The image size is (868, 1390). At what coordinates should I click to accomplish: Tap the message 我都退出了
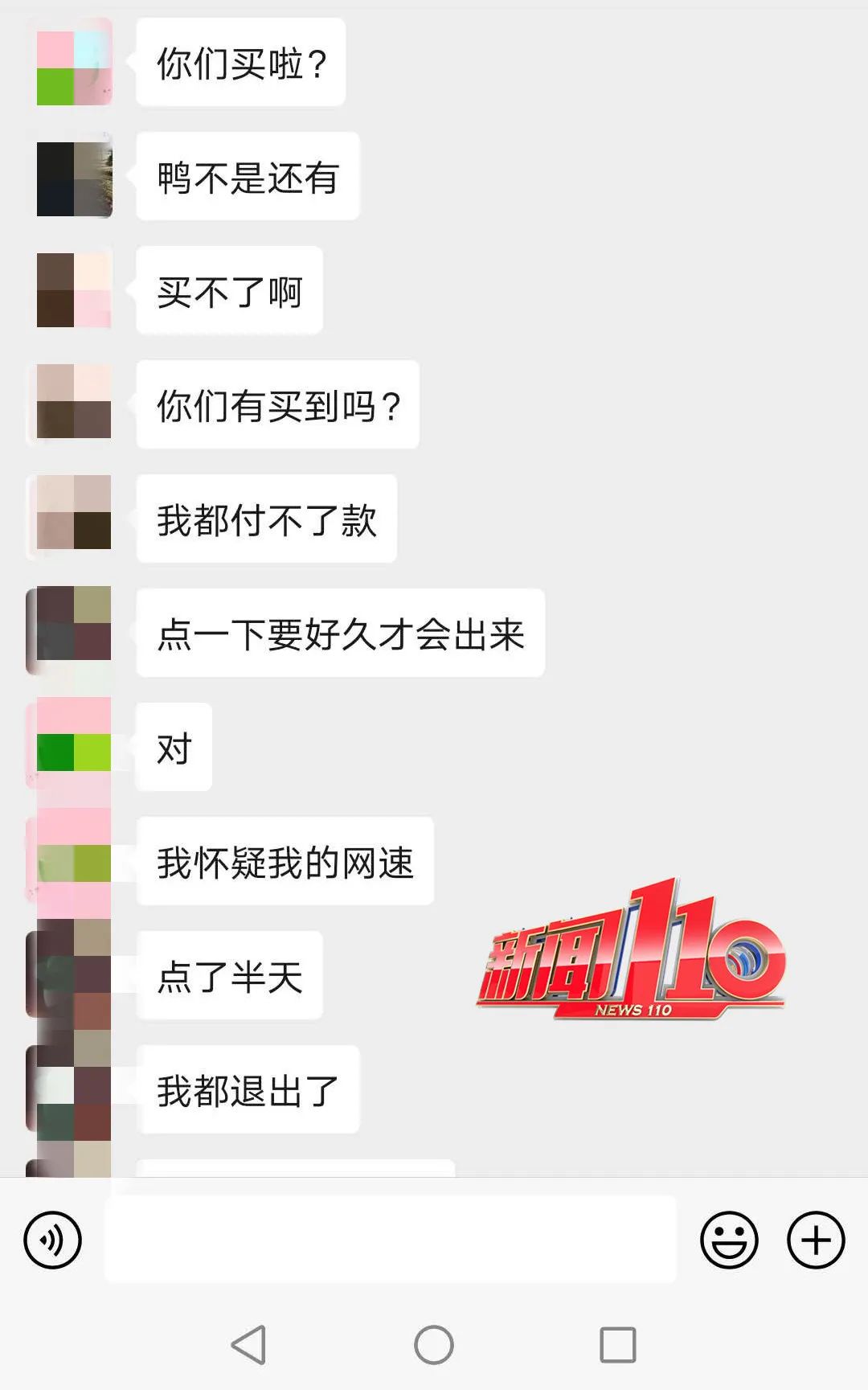(249, 1089)
